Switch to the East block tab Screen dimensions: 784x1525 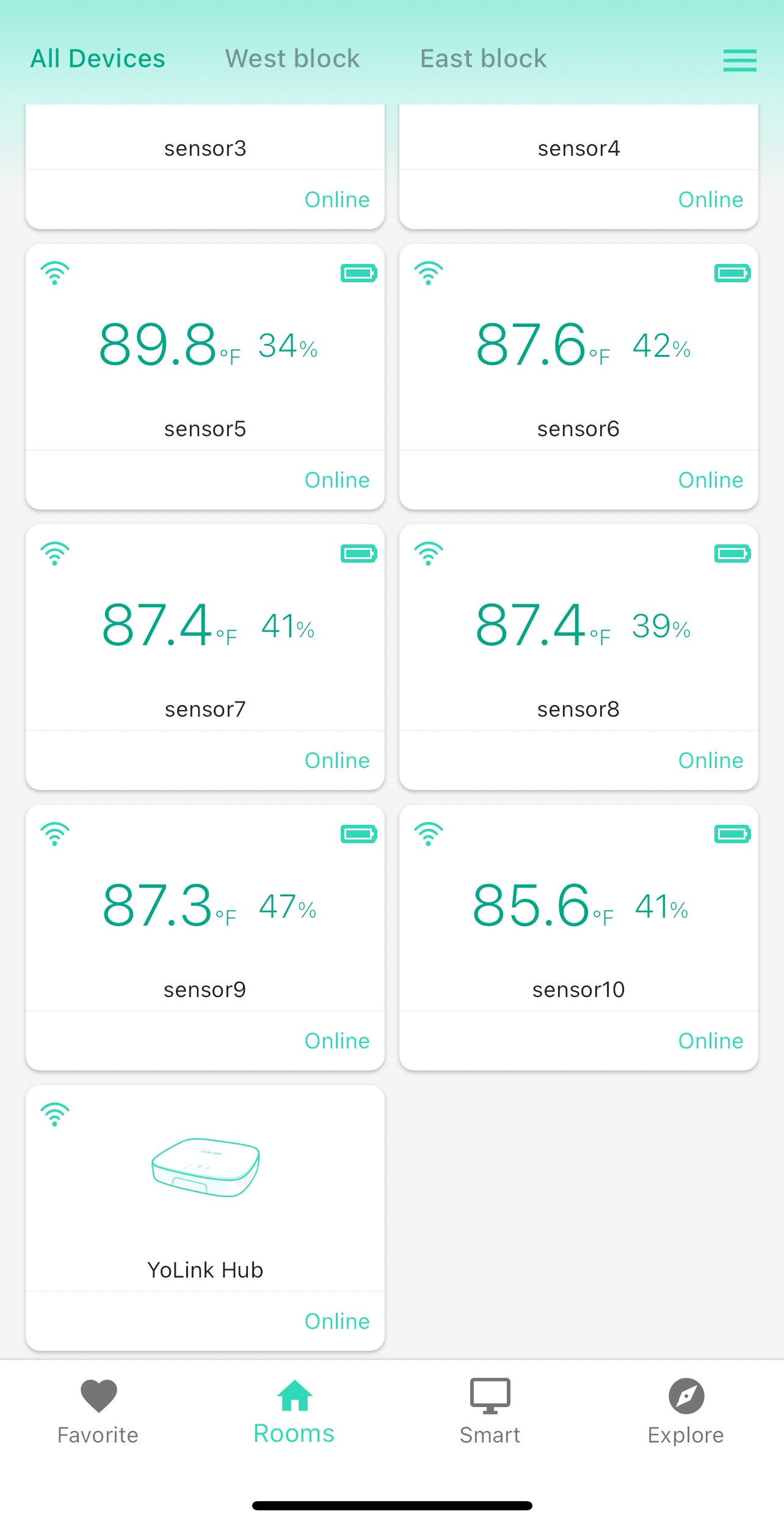pos(483,59)
